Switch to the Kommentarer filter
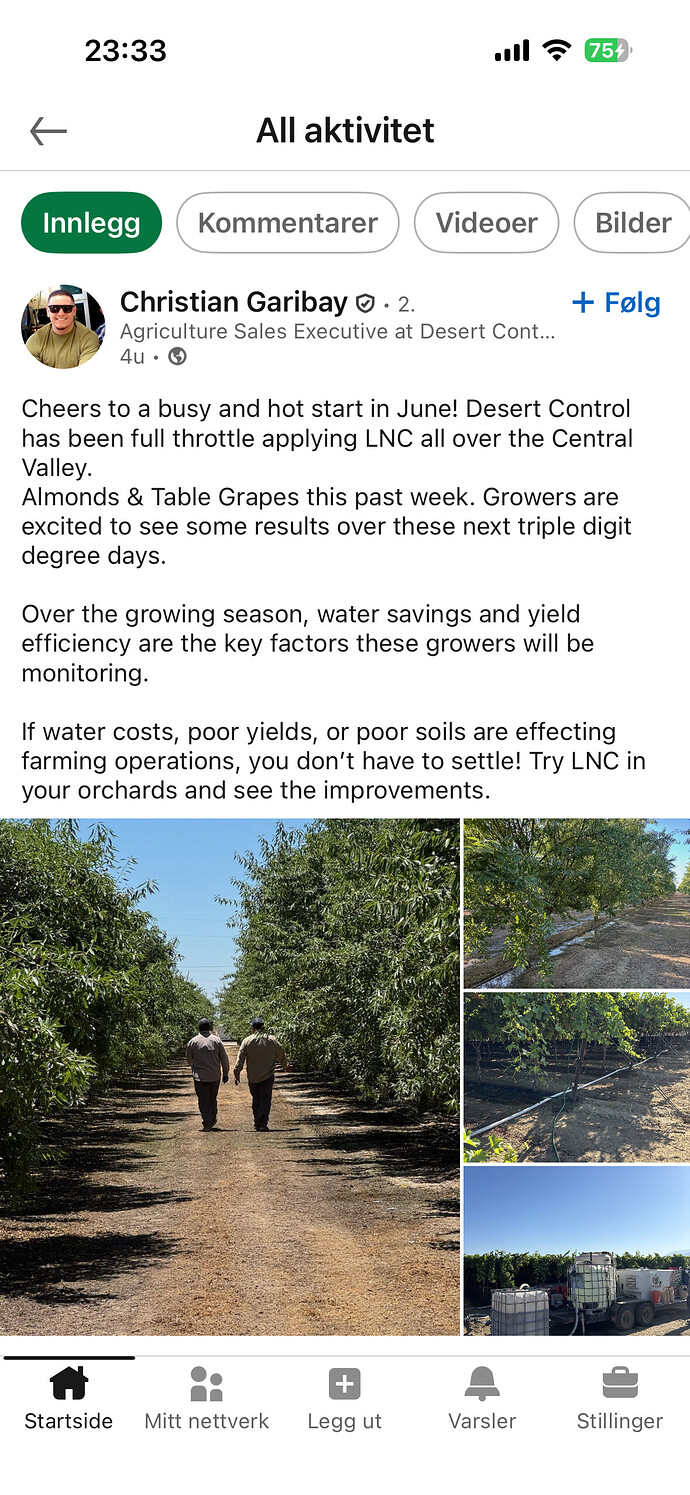690x1495 pixels. (288, 223)
